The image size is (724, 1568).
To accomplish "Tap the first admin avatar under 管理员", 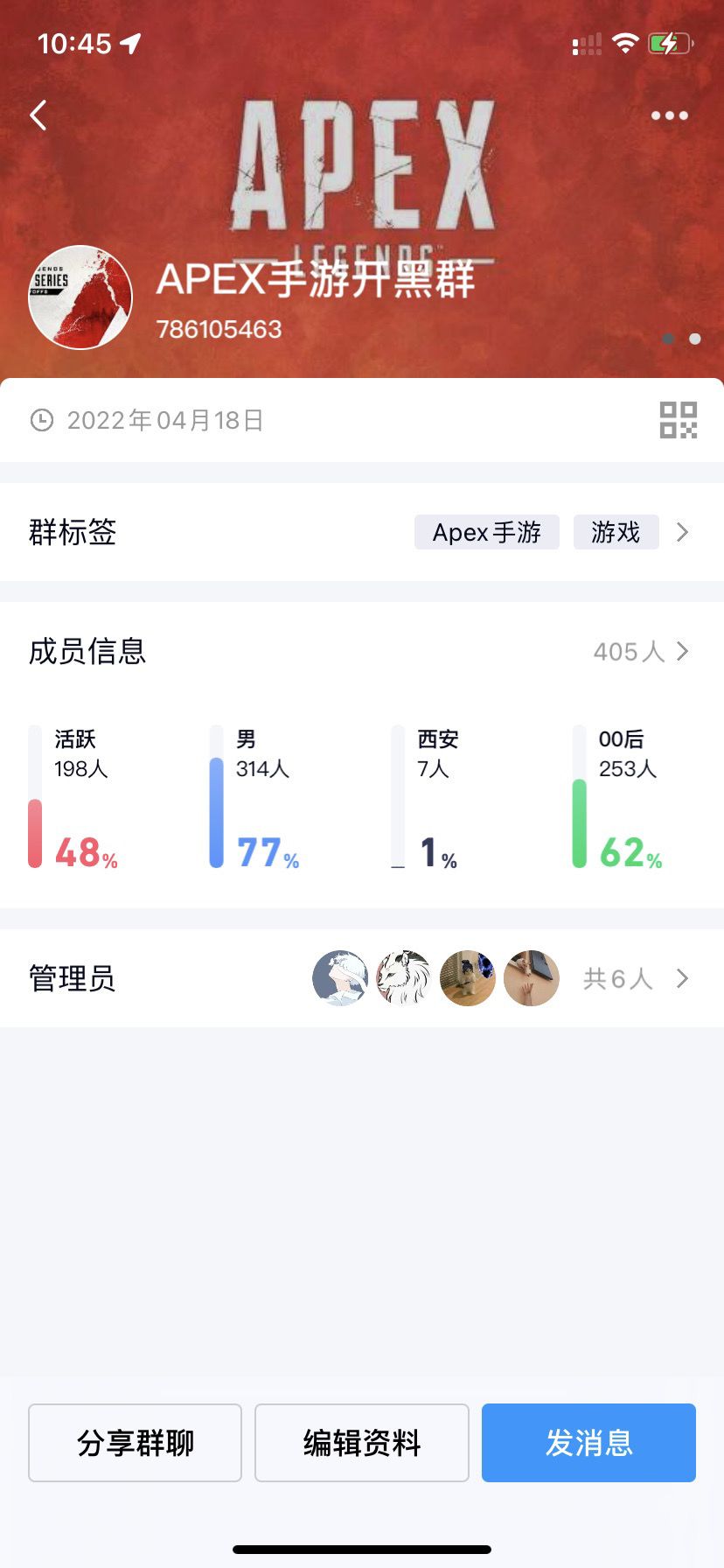I will [339, 978].
